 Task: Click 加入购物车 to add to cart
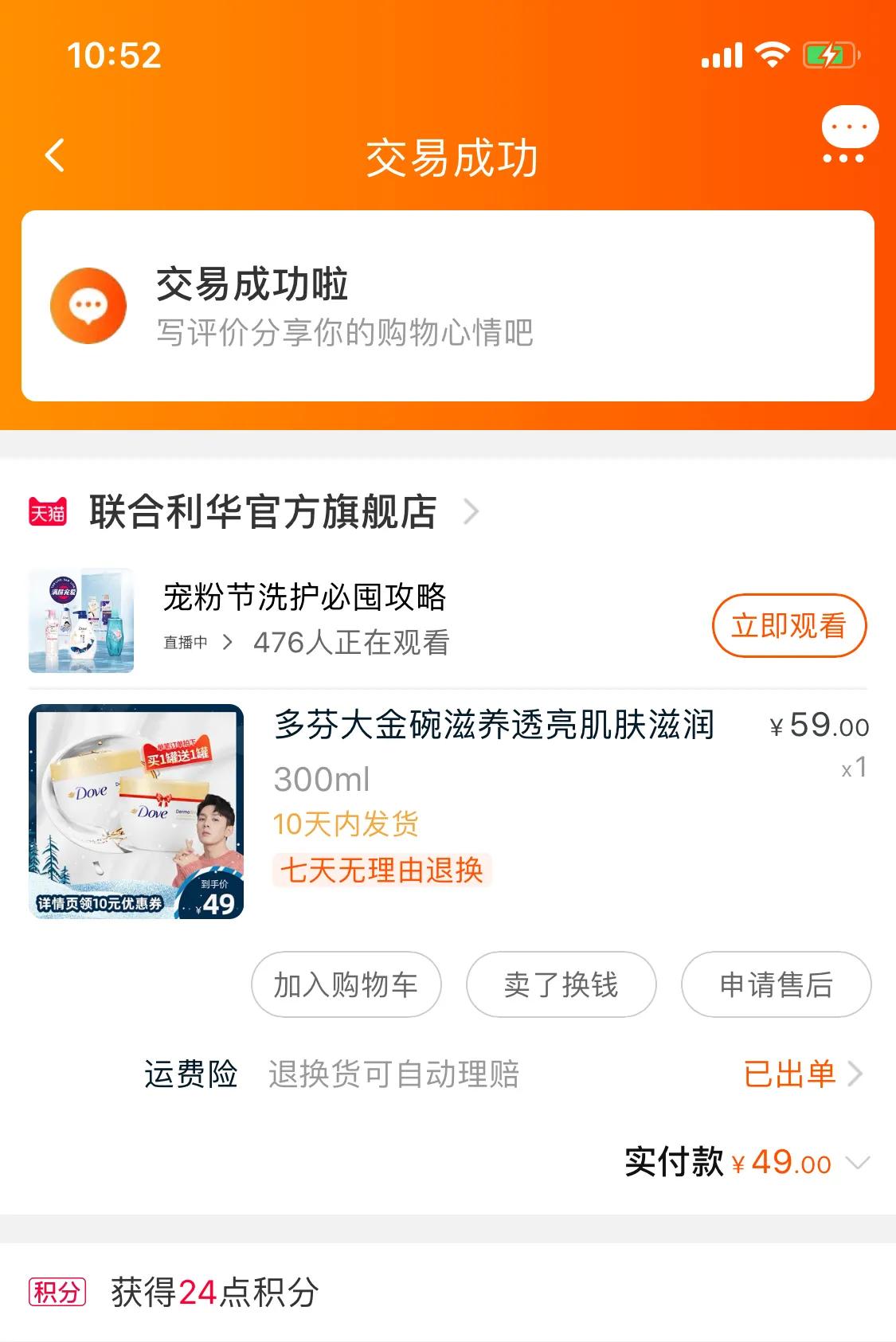pyautogui.click(x=346, y=984)
